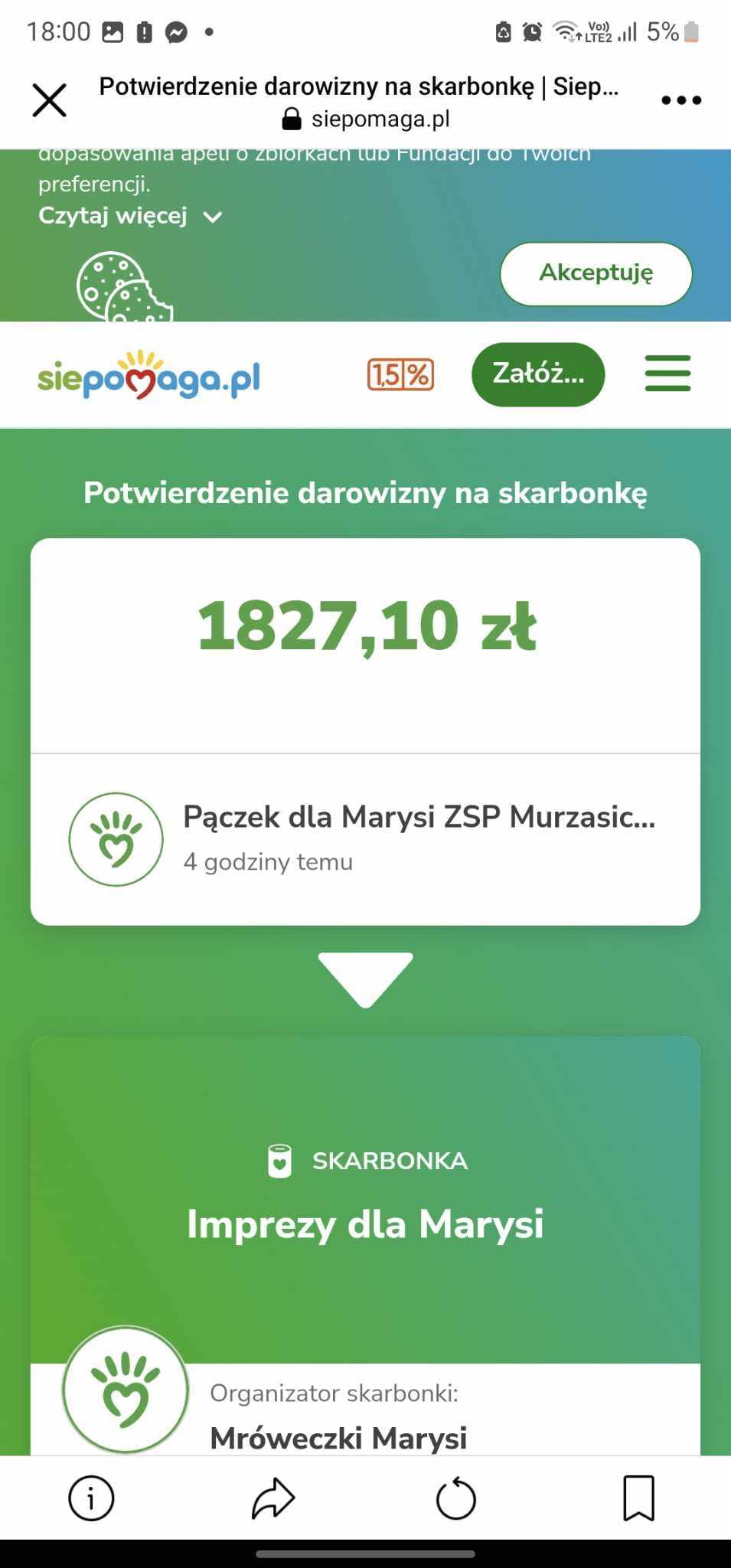Open the browser overflow menu
The height and width of the screenshot is (1568, 731).
pyautogui.click(x=680, y=100)
